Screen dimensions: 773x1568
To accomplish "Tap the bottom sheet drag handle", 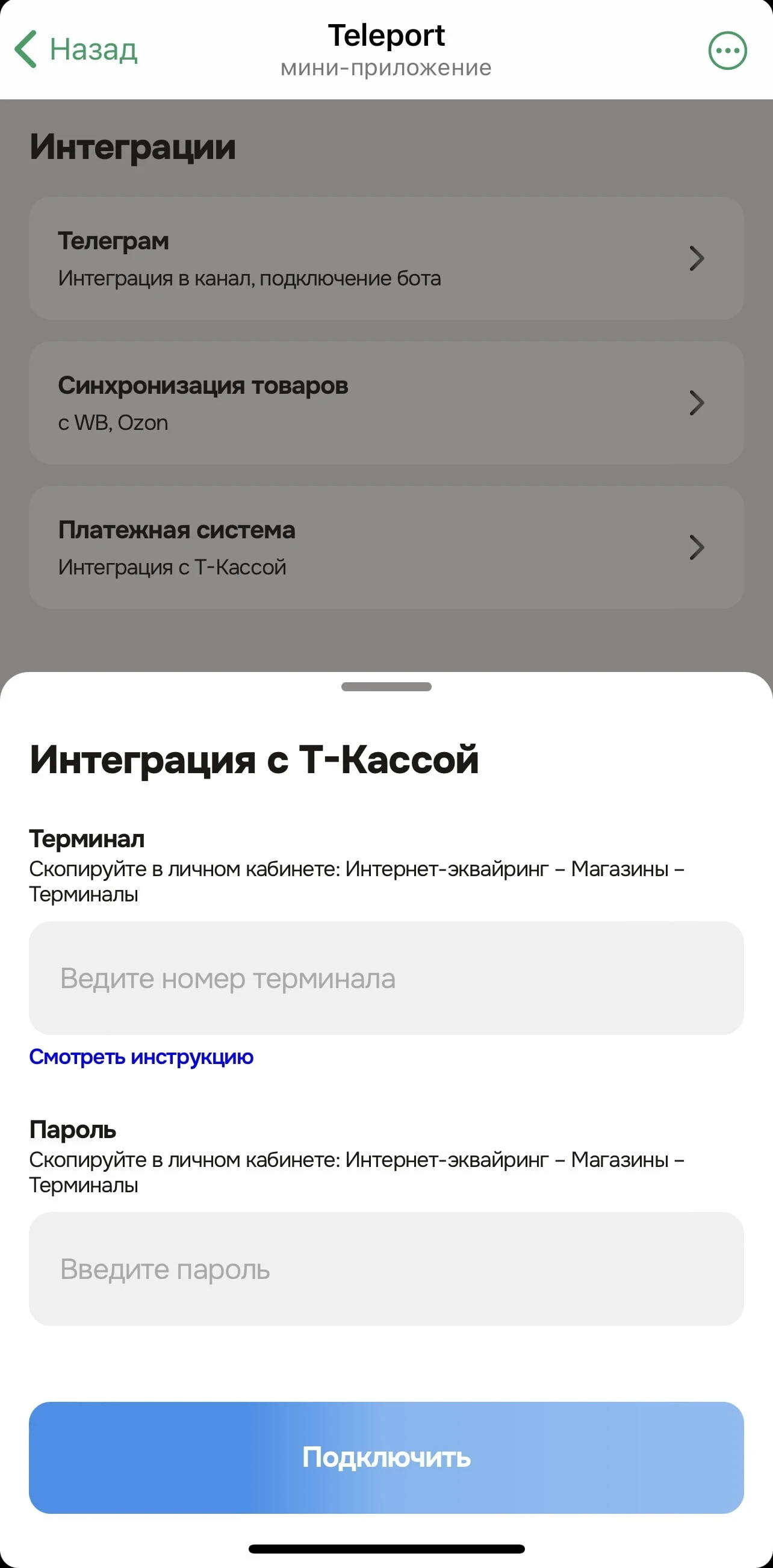I will coord(386,686).
